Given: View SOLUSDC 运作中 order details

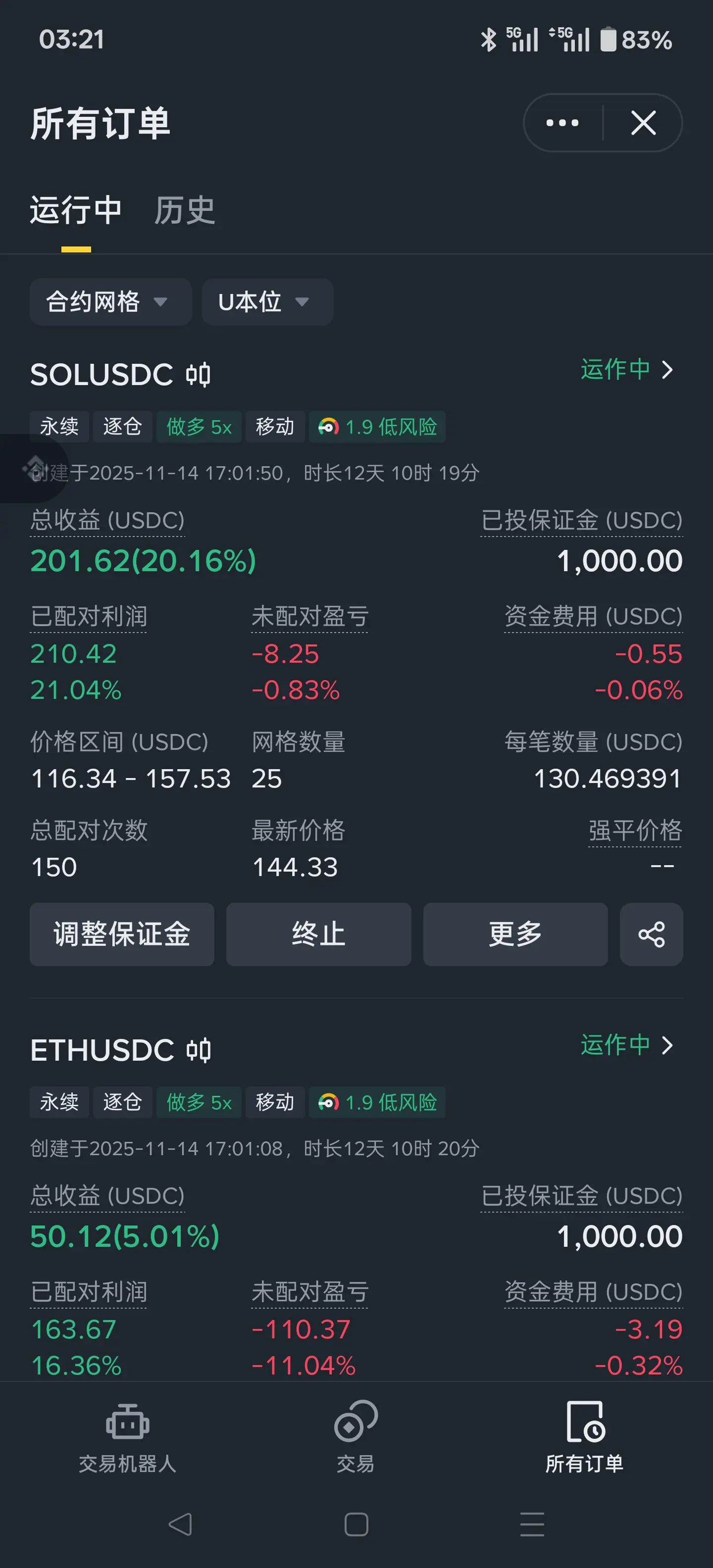Looking at the screenshot, I should 627,369.
